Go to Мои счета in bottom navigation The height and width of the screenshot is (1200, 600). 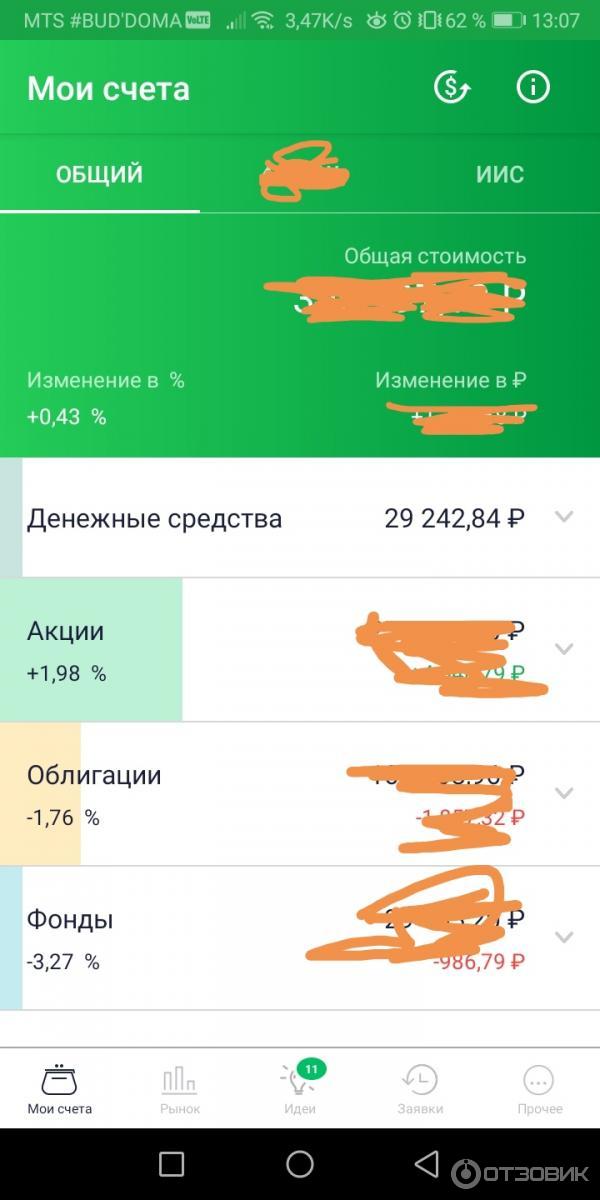59,1089
